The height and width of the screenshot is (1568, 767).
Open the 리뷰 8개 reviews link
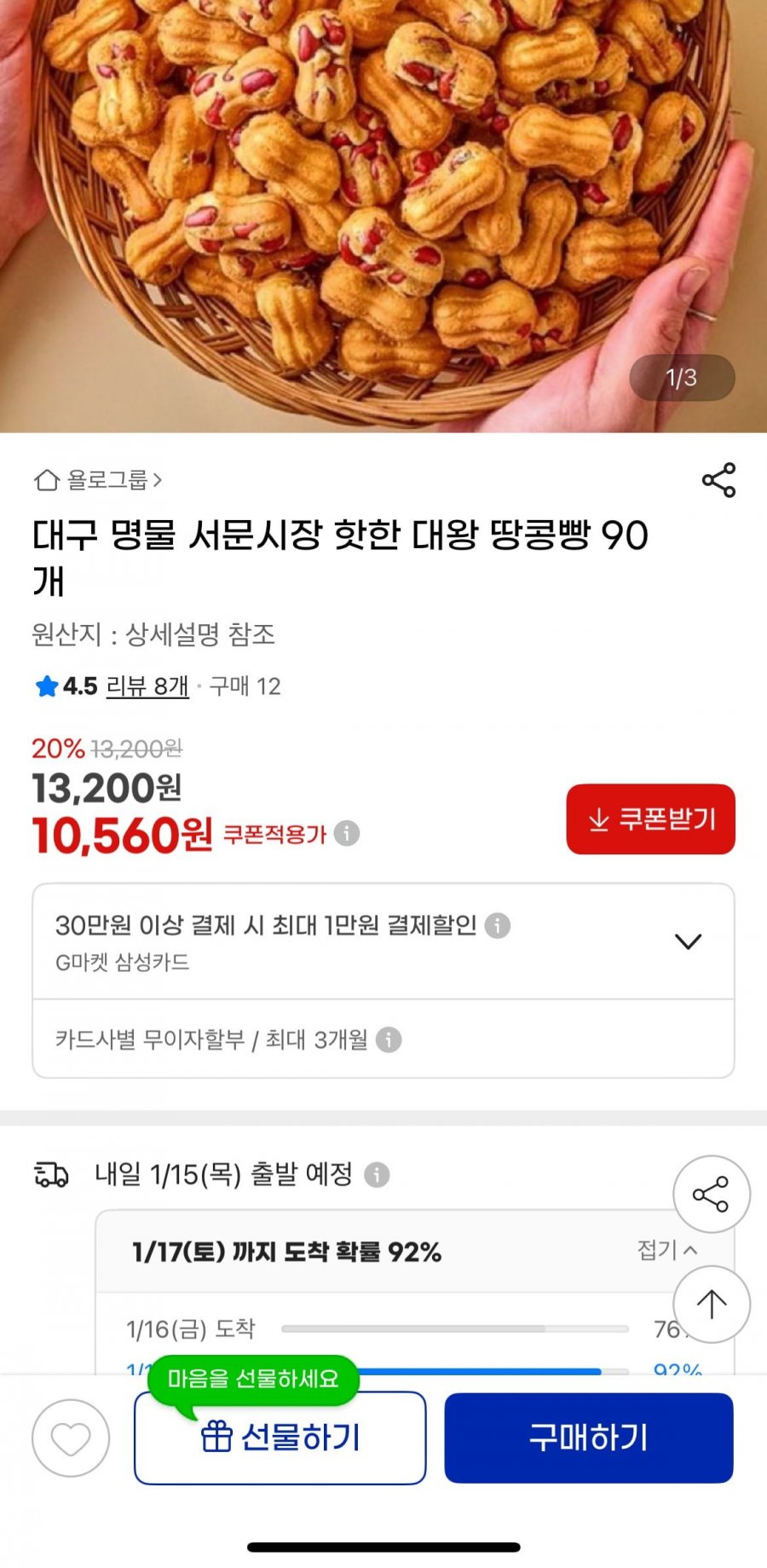pyautogui.click(x=147, y=686)
